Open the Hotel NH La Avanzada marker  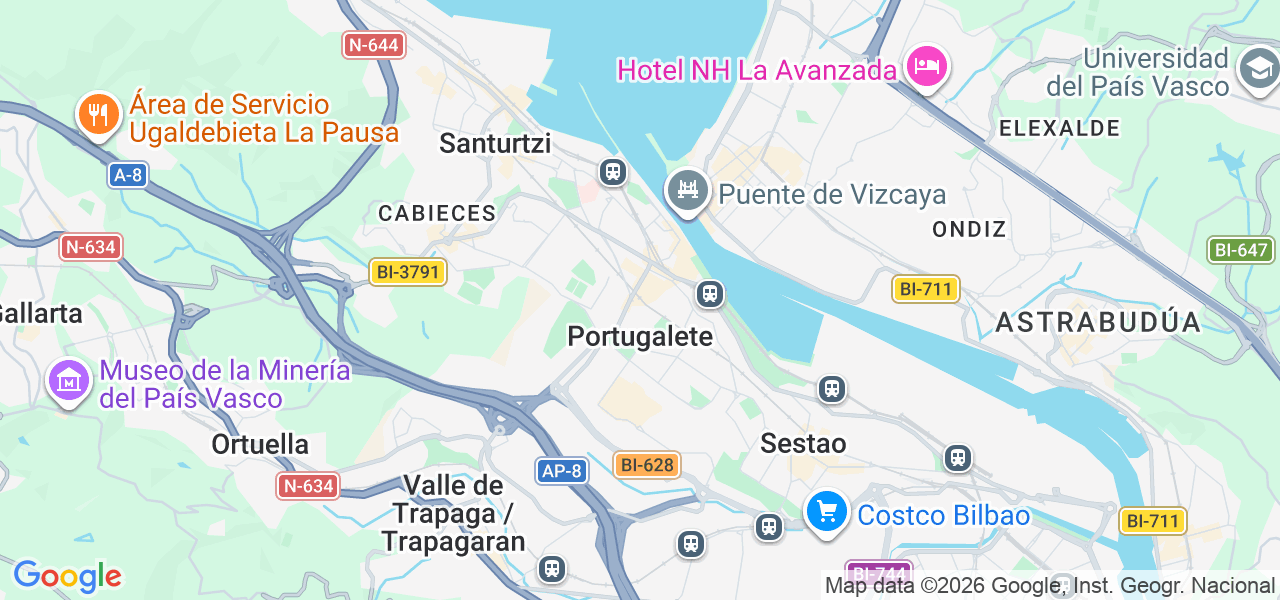(x=927, y=68)
